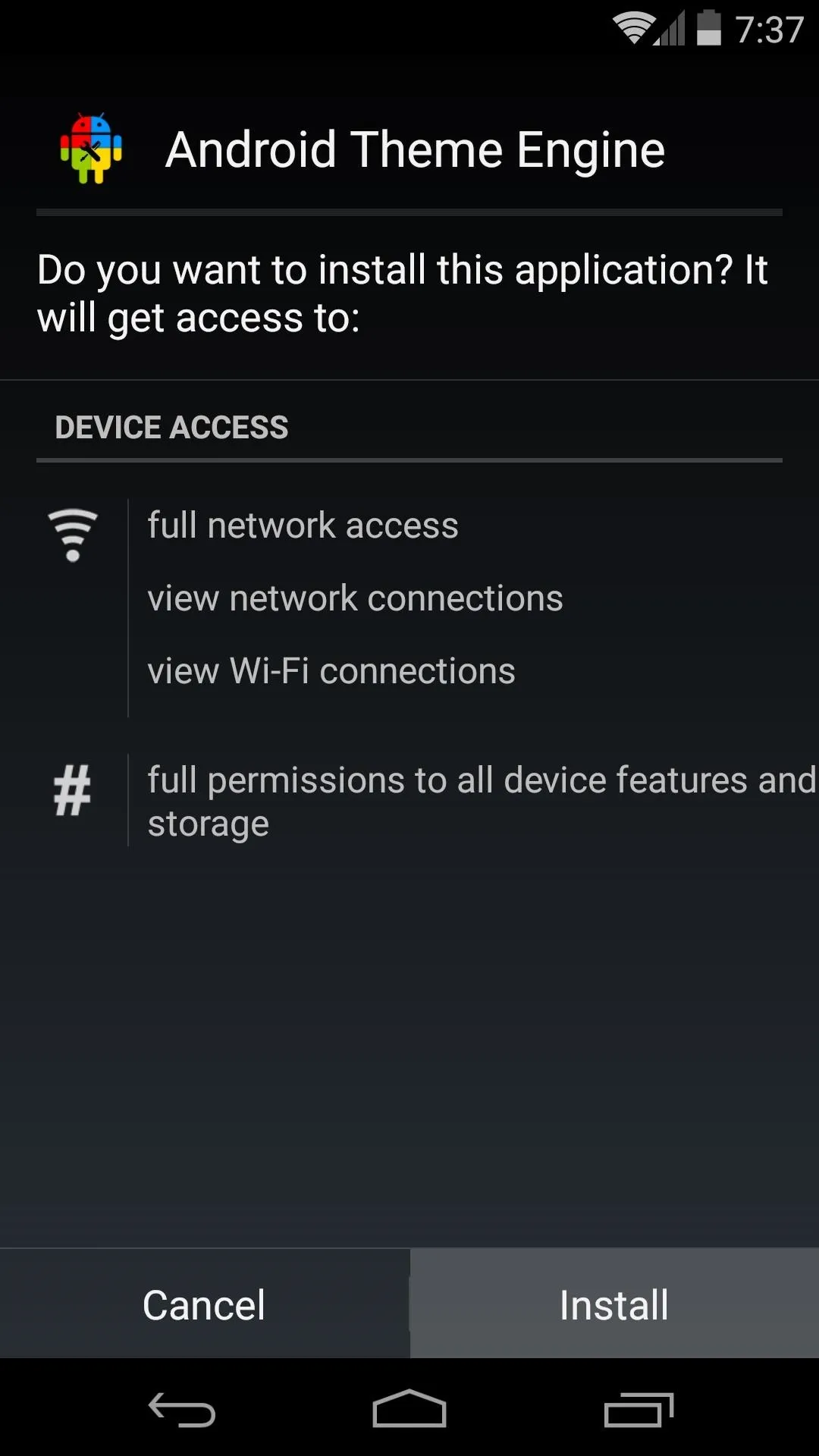Install the Android Theme Engine app
The width and height of the screenshot is (819, 1456).
click(614, 1304)
